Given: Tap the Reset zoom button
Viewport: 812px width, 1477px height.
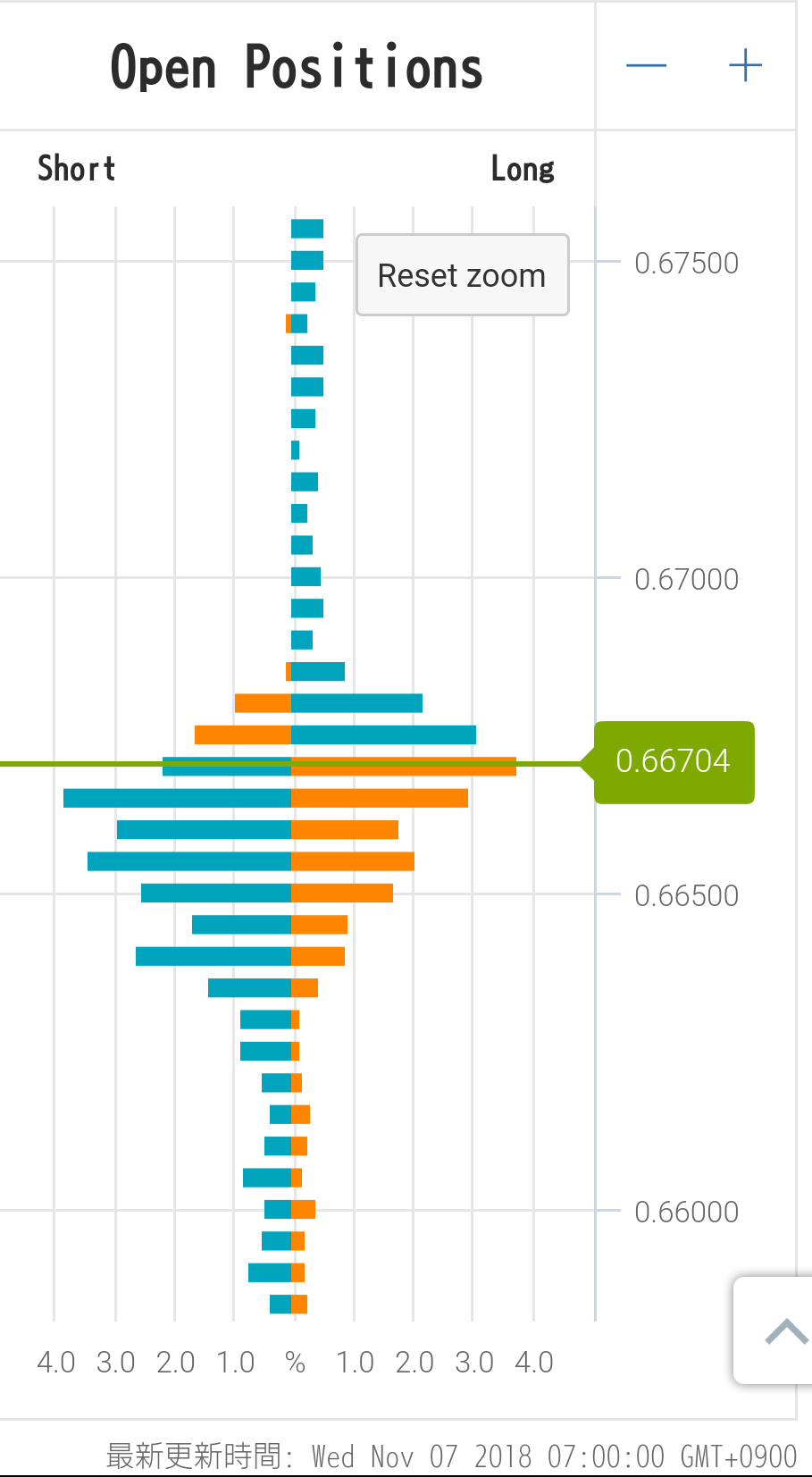Looking at the screenshot, I should point(462,275).
